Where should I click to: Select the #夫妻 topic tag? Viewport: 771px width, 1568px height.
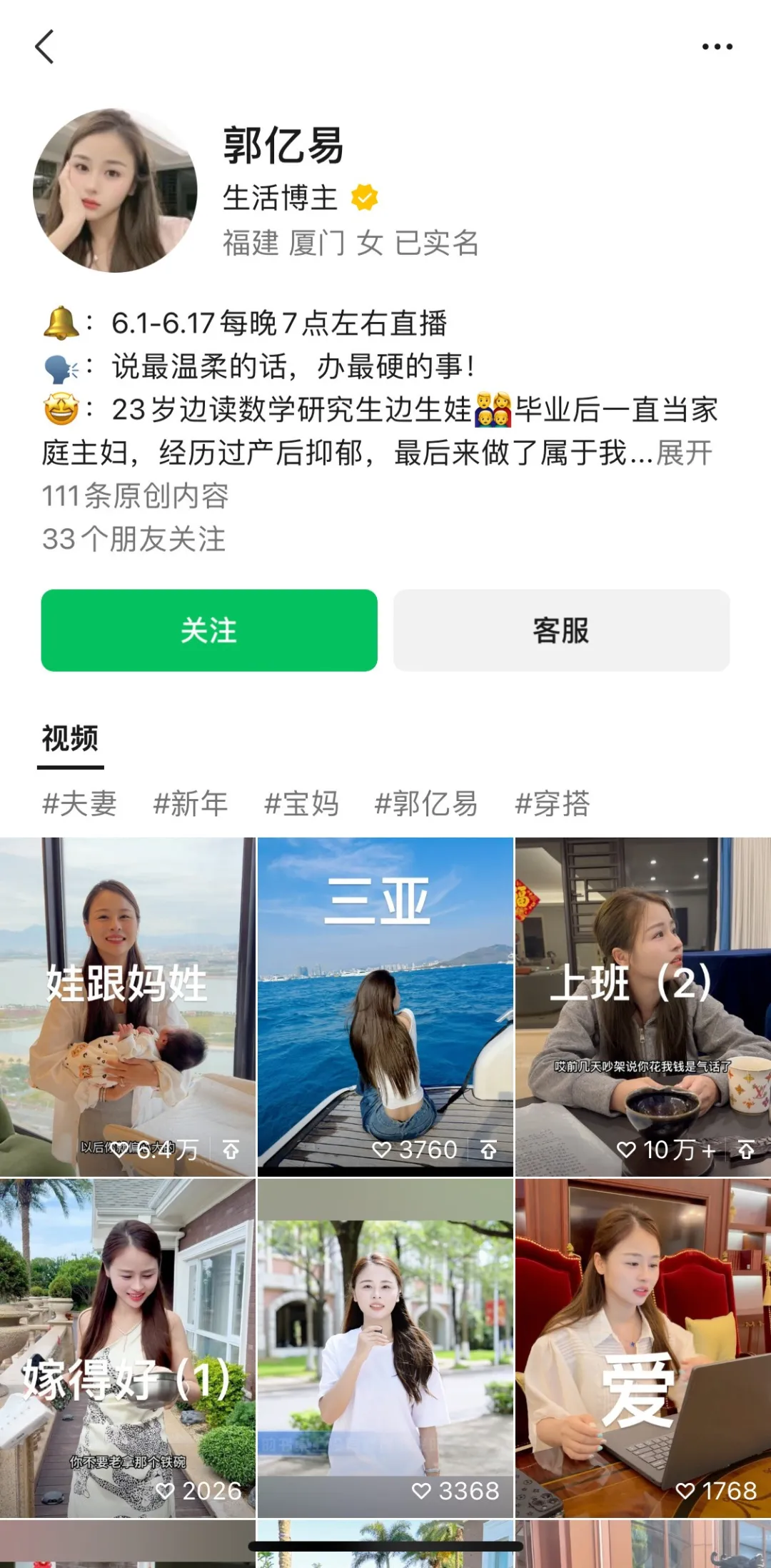pos(82,803)
